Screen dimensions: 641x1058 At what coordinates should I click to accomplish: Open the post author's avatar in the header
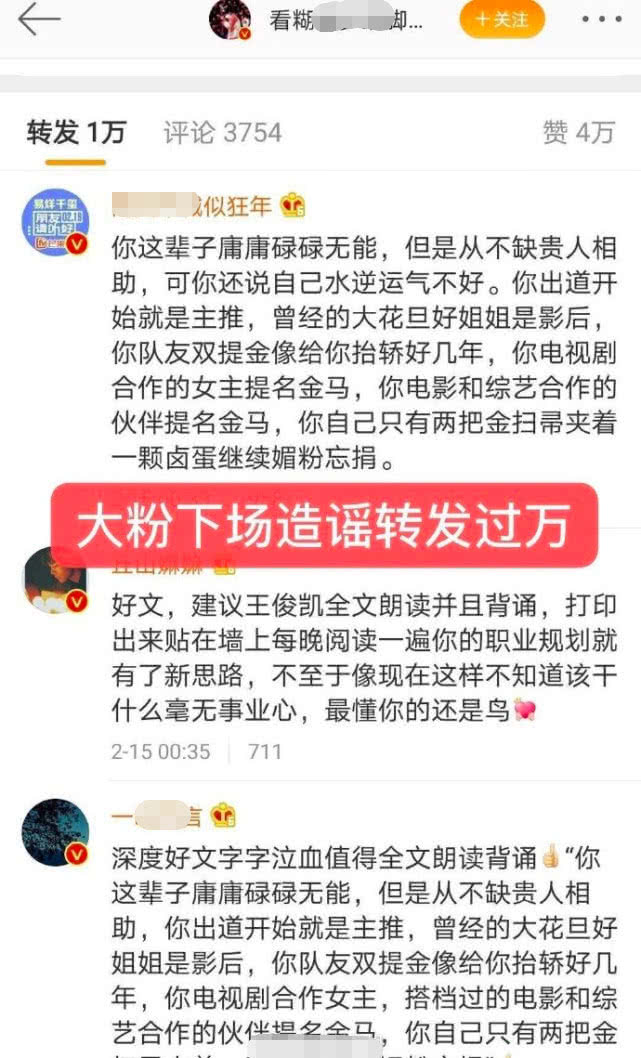(x=230, y=19)
